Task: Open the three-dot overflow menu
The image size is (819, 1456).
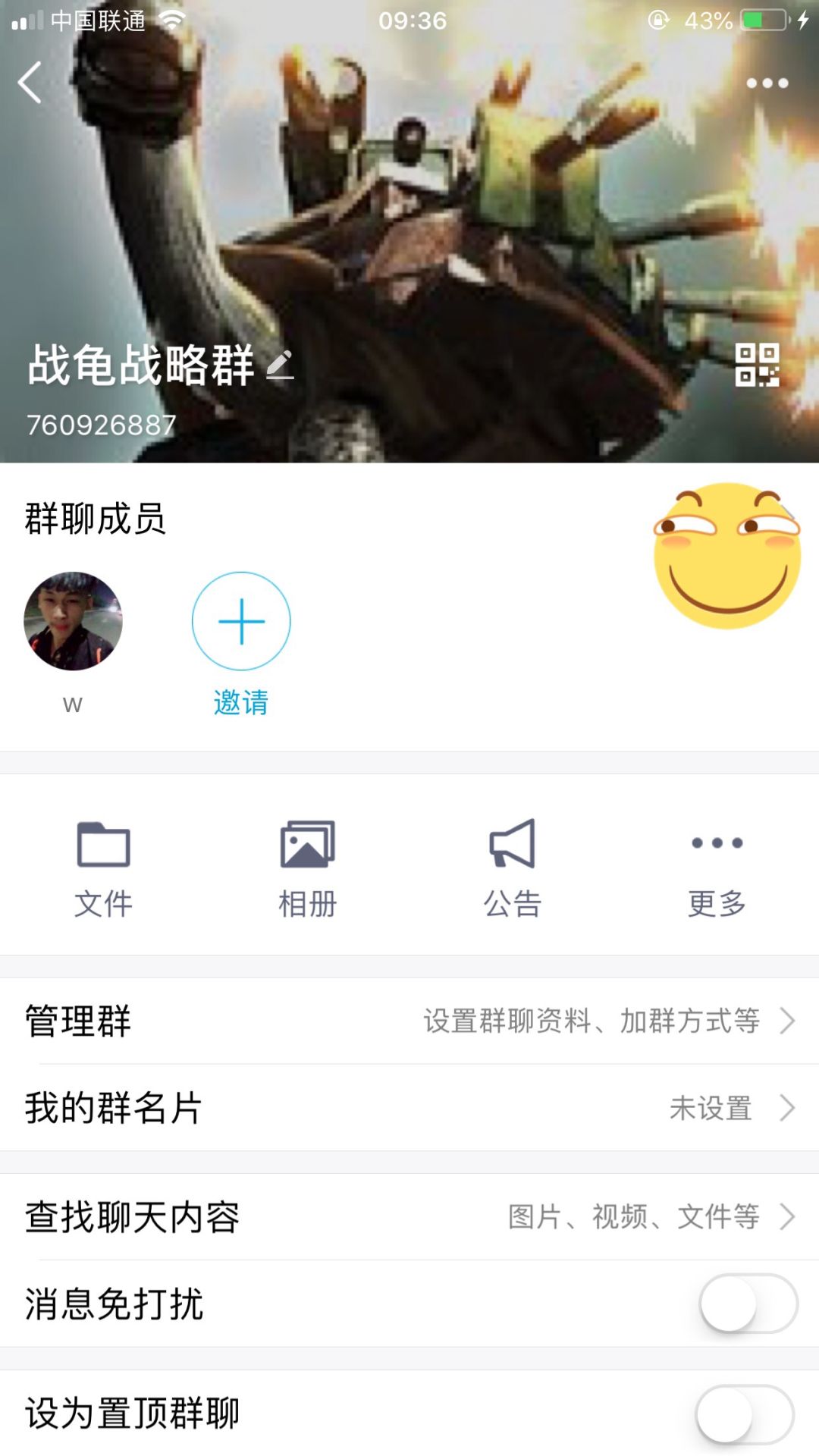Action: pos(767,83)
